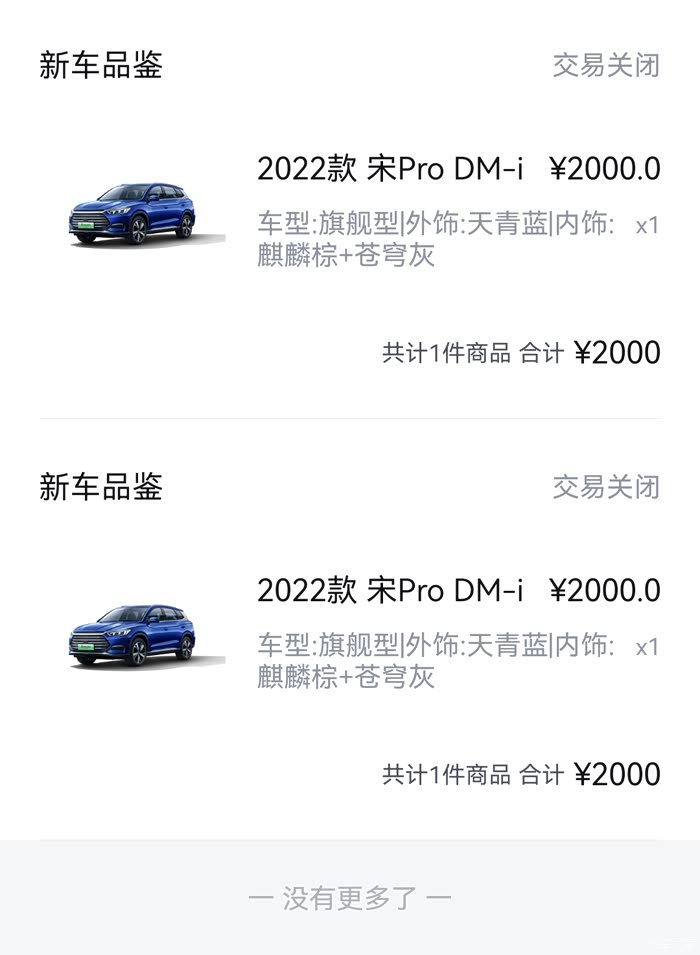Image resolution: width=700 pixels, height=955 pixels.
Task: Open the first 2022款 宋Pro DM-i order
Action: 390,169
